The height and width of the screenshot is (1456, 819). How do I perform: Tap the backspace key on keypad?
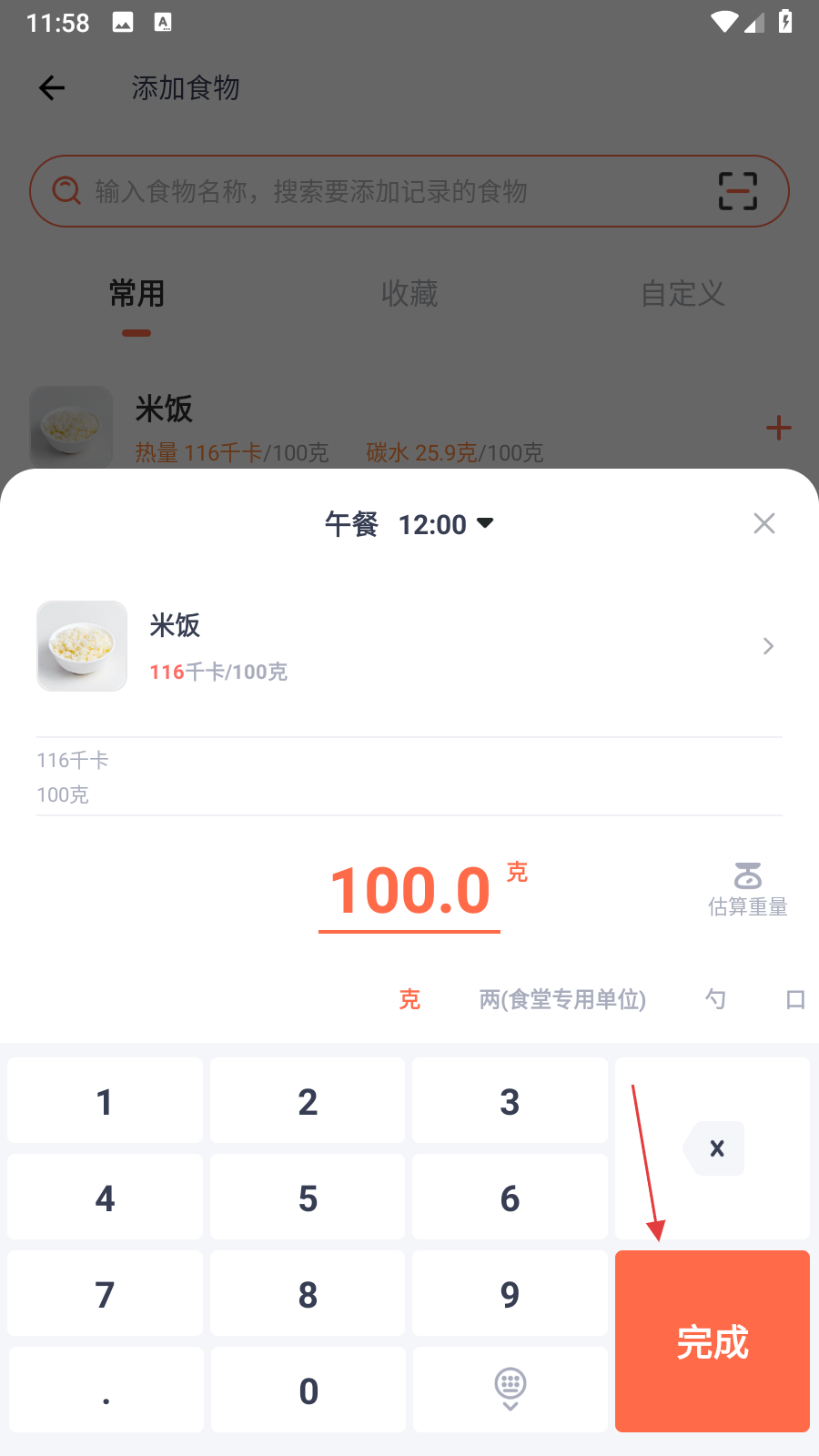[714, 1148]
